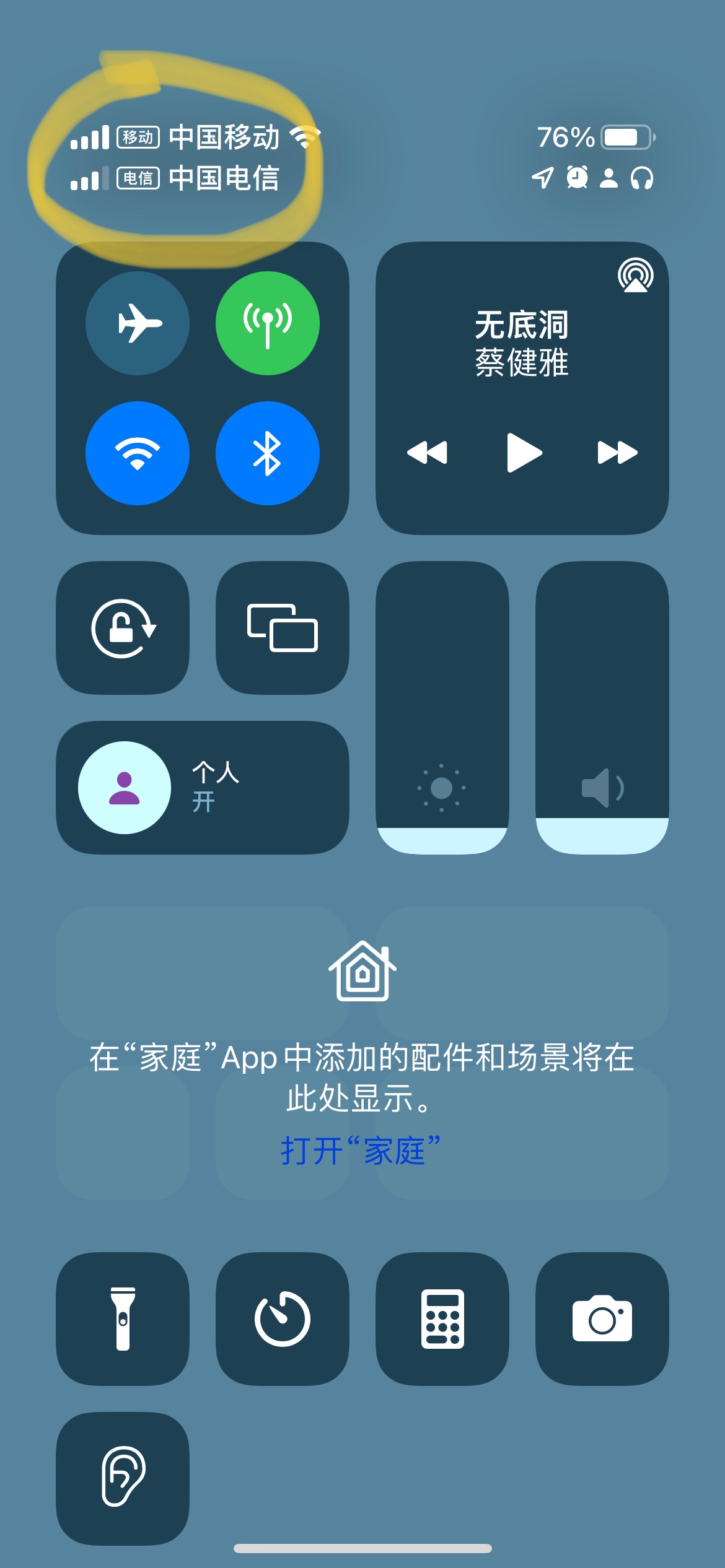The width and height of the screenshot is (725, 1568).
Task: Turn on the flashlight
Action: pyautogui.click(x=123, y=1319)
